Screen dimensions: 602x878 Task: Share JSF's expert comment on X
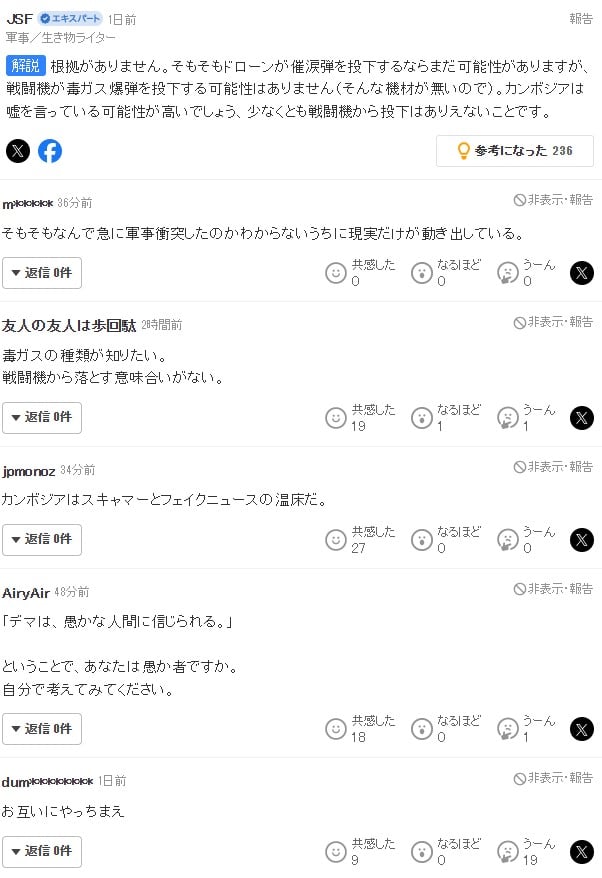click(18, 151)
